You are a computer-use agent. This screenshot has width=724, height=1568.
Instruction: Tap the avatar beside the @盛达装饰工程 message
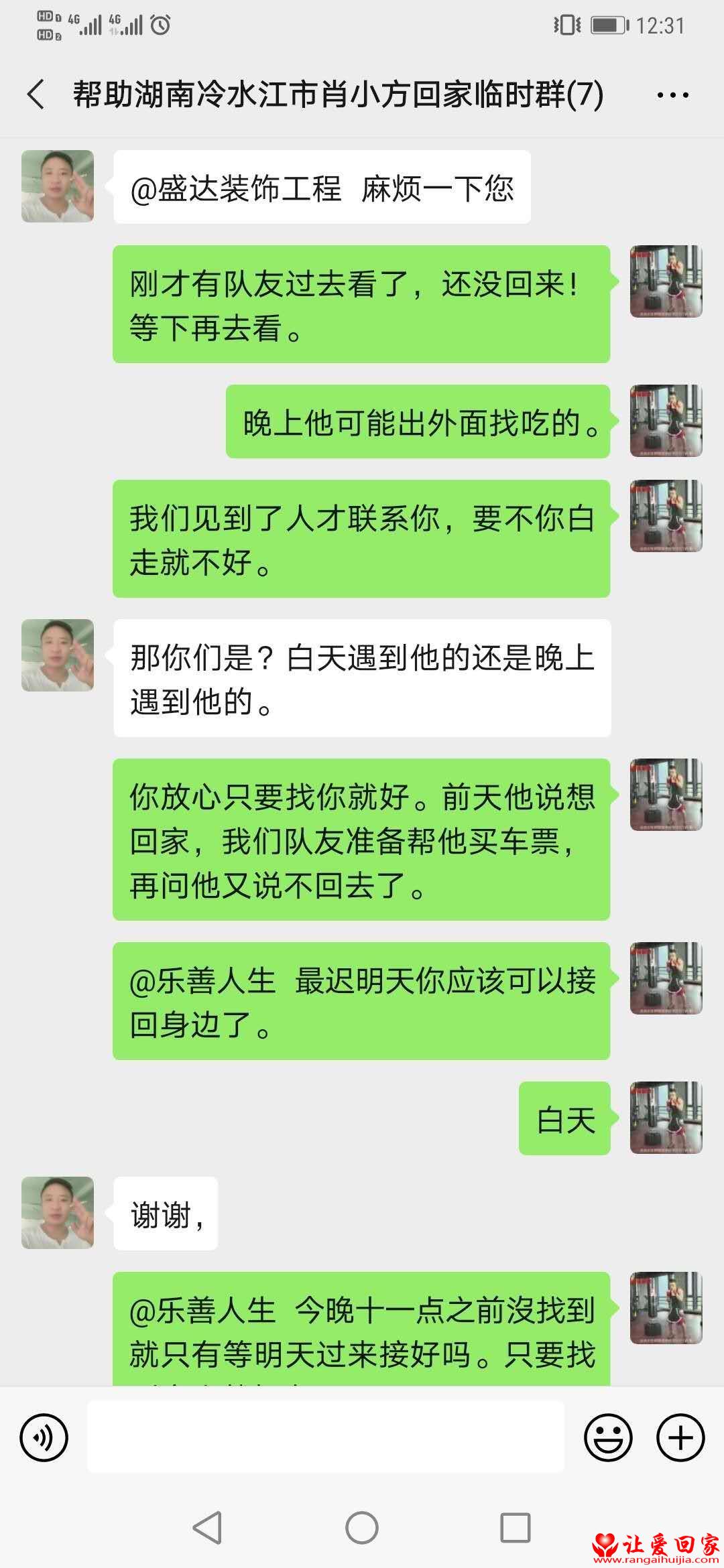(x=58, y=186)
